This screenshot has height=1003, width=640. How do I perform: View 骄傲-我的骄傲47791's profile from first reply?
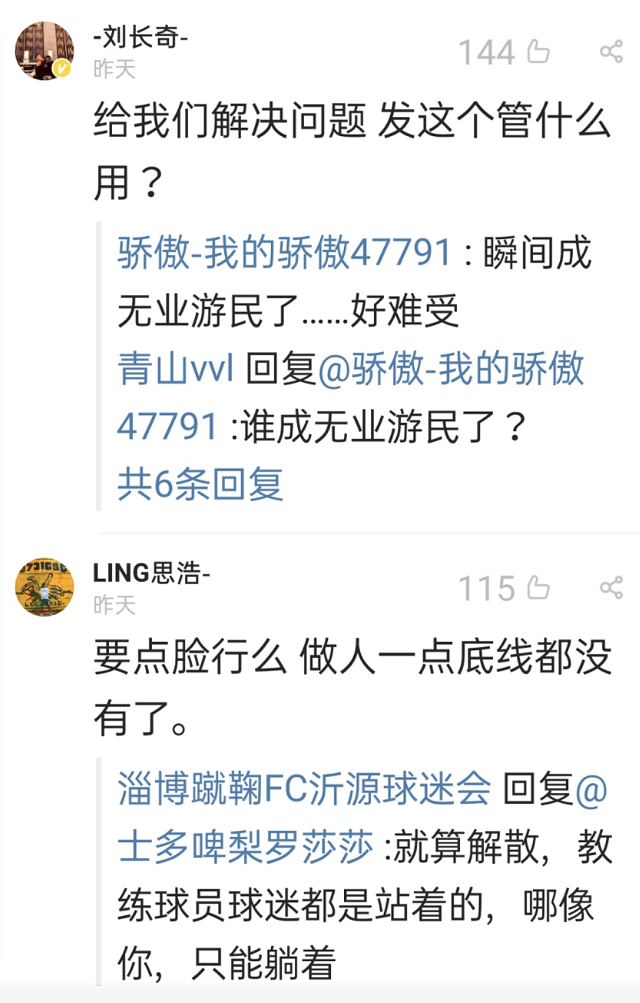(x=284, y=253)
